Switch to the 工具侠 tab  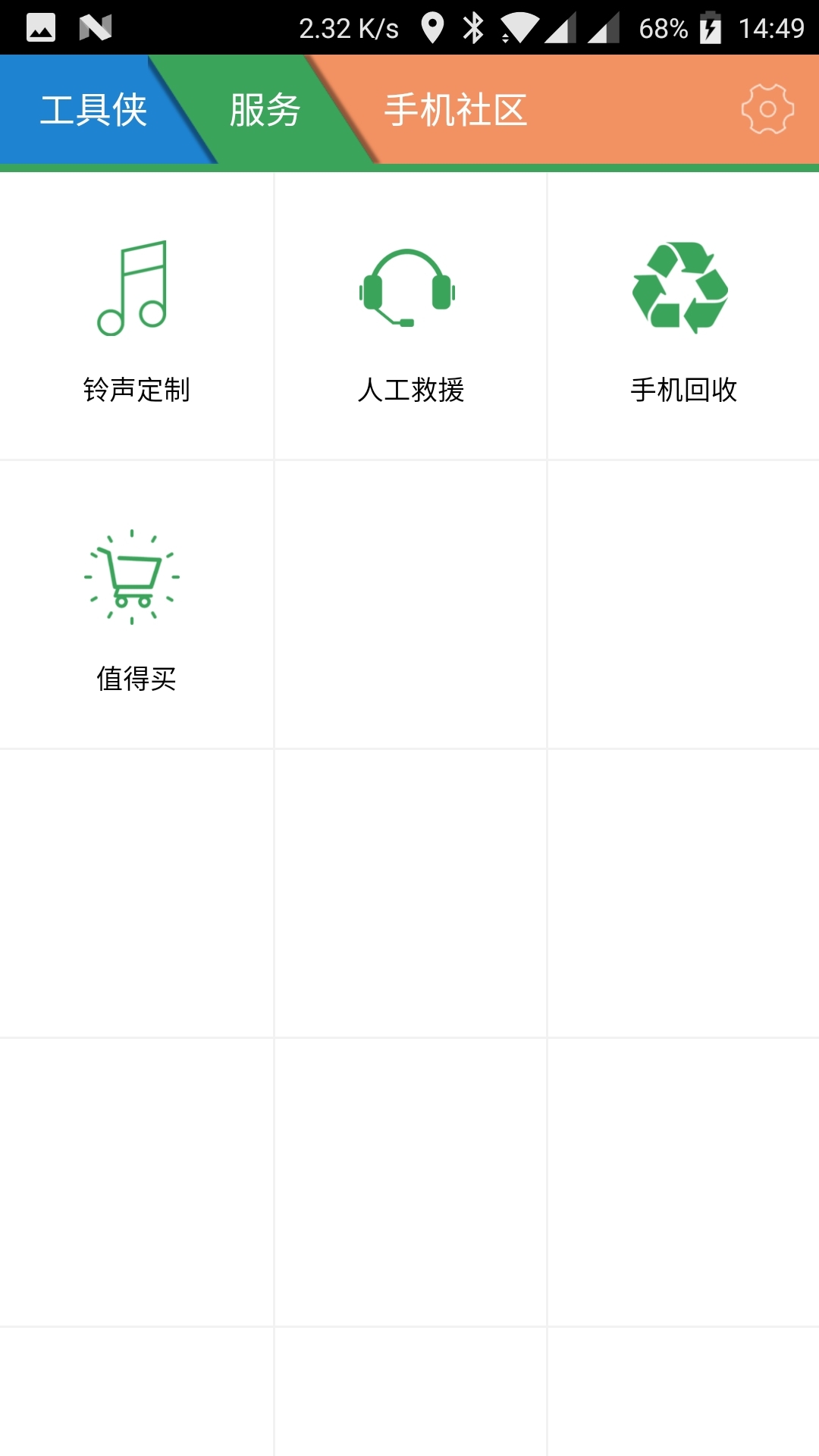point(93,110)
